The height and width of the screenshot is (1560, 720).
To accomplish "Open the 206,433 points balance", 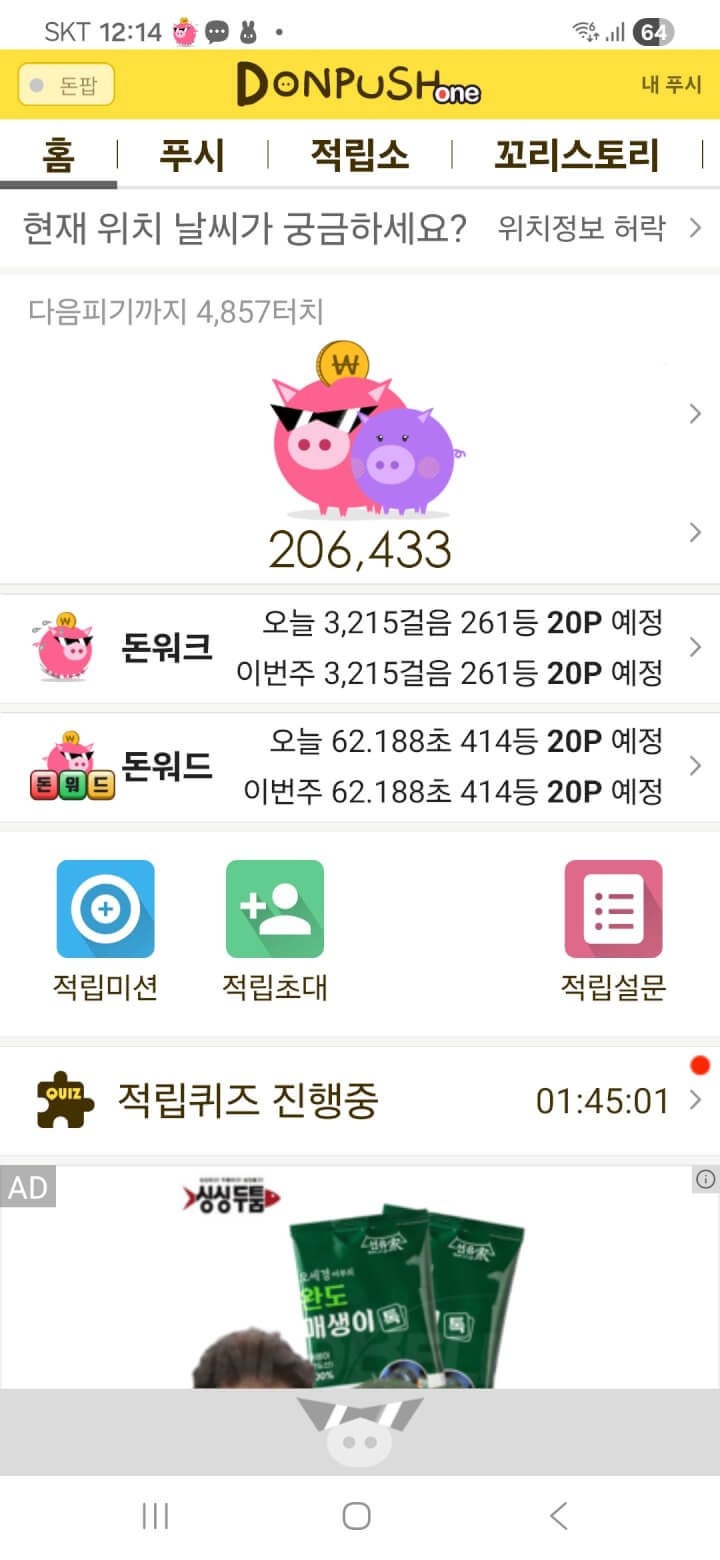I will coord(360,549).
